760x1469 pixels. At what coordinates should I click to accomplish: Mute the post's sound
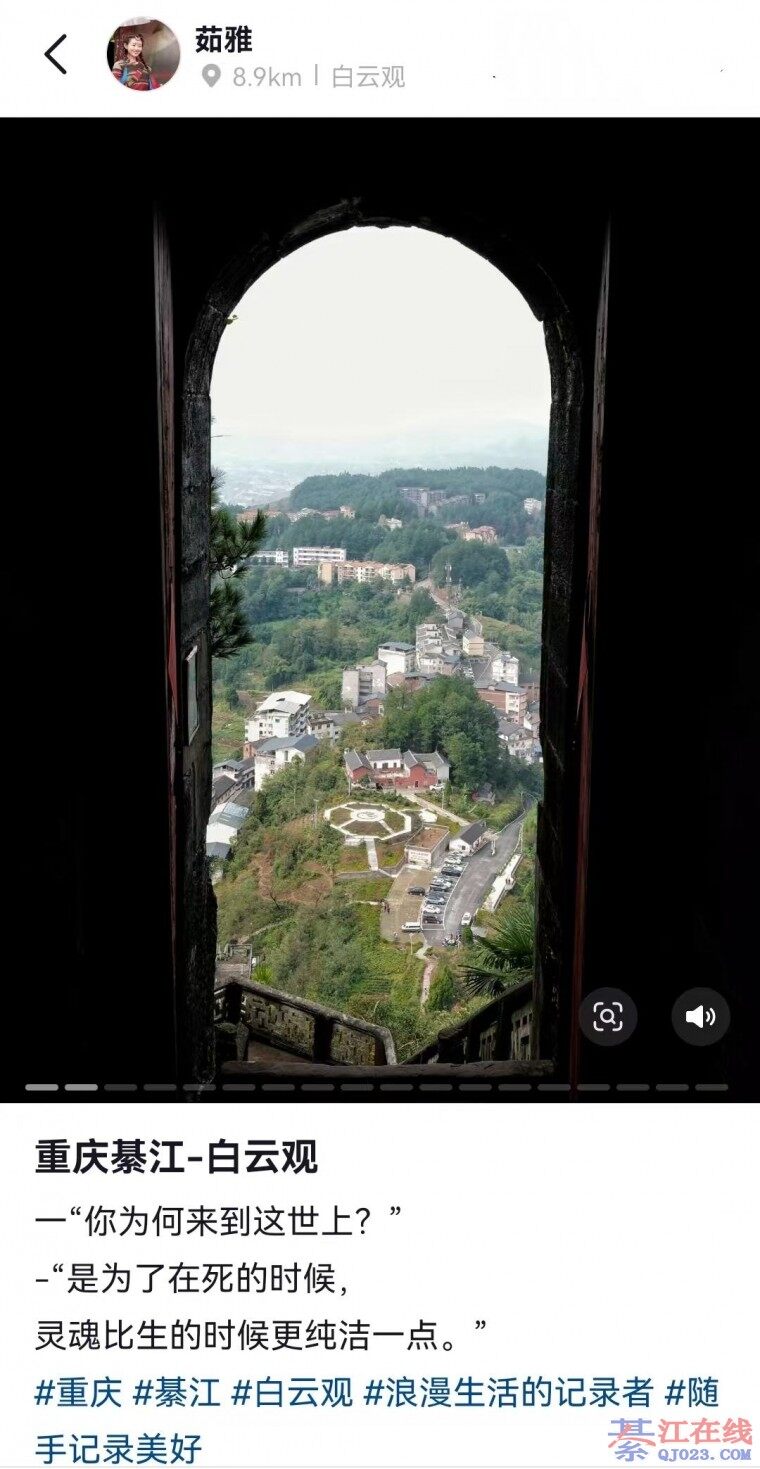point(700,1017)
